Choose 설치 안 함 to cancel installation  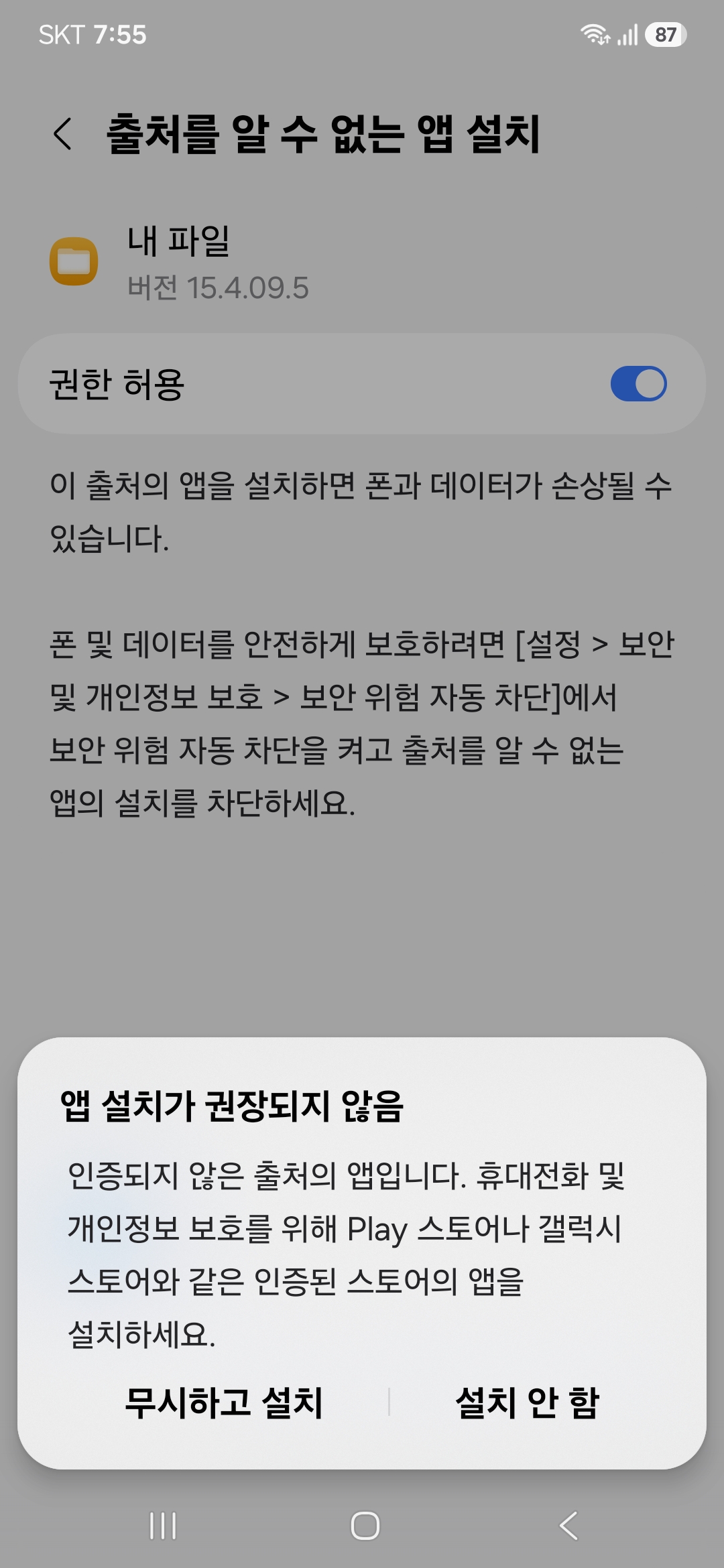[x=527, y=1402]
